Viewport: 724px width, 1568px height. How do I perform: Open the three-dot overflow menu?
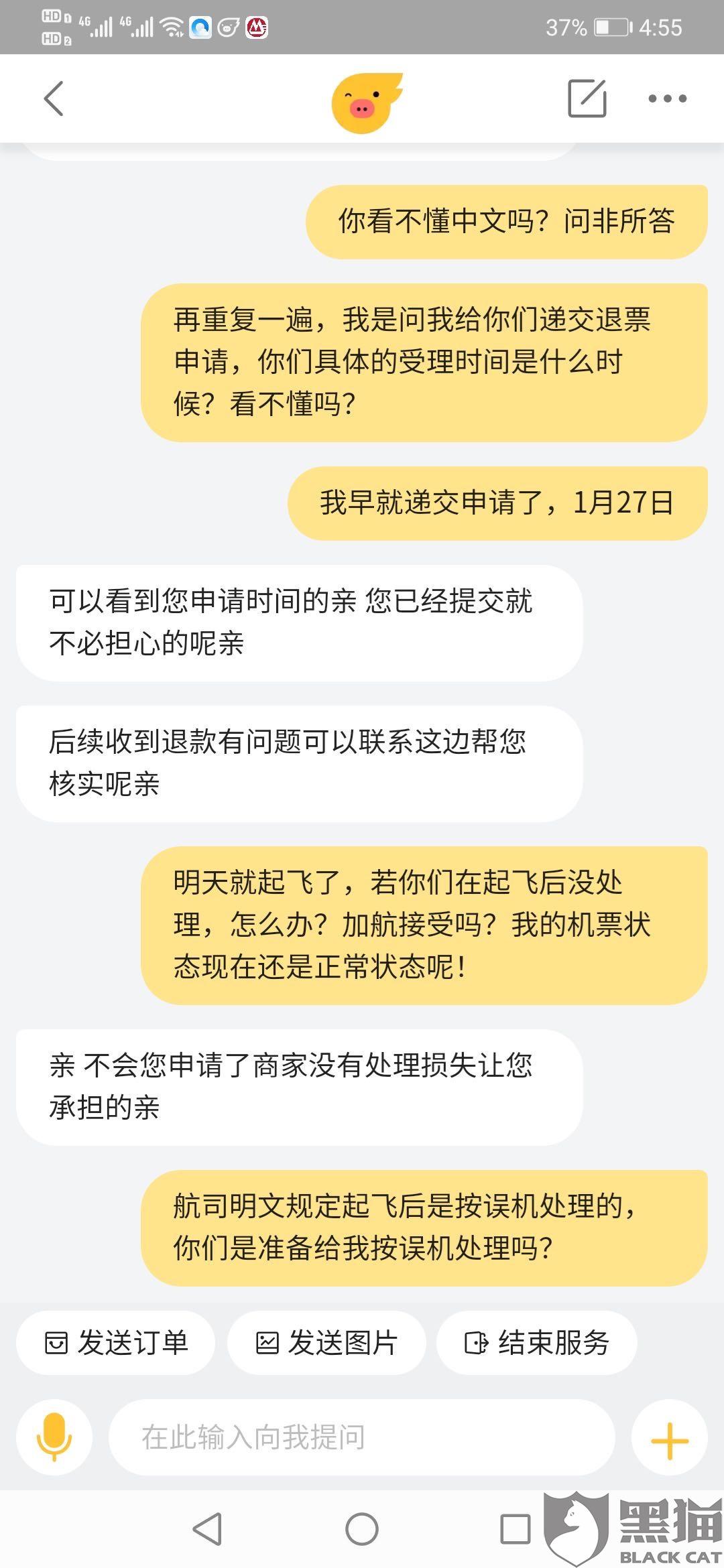coord(667,99)
